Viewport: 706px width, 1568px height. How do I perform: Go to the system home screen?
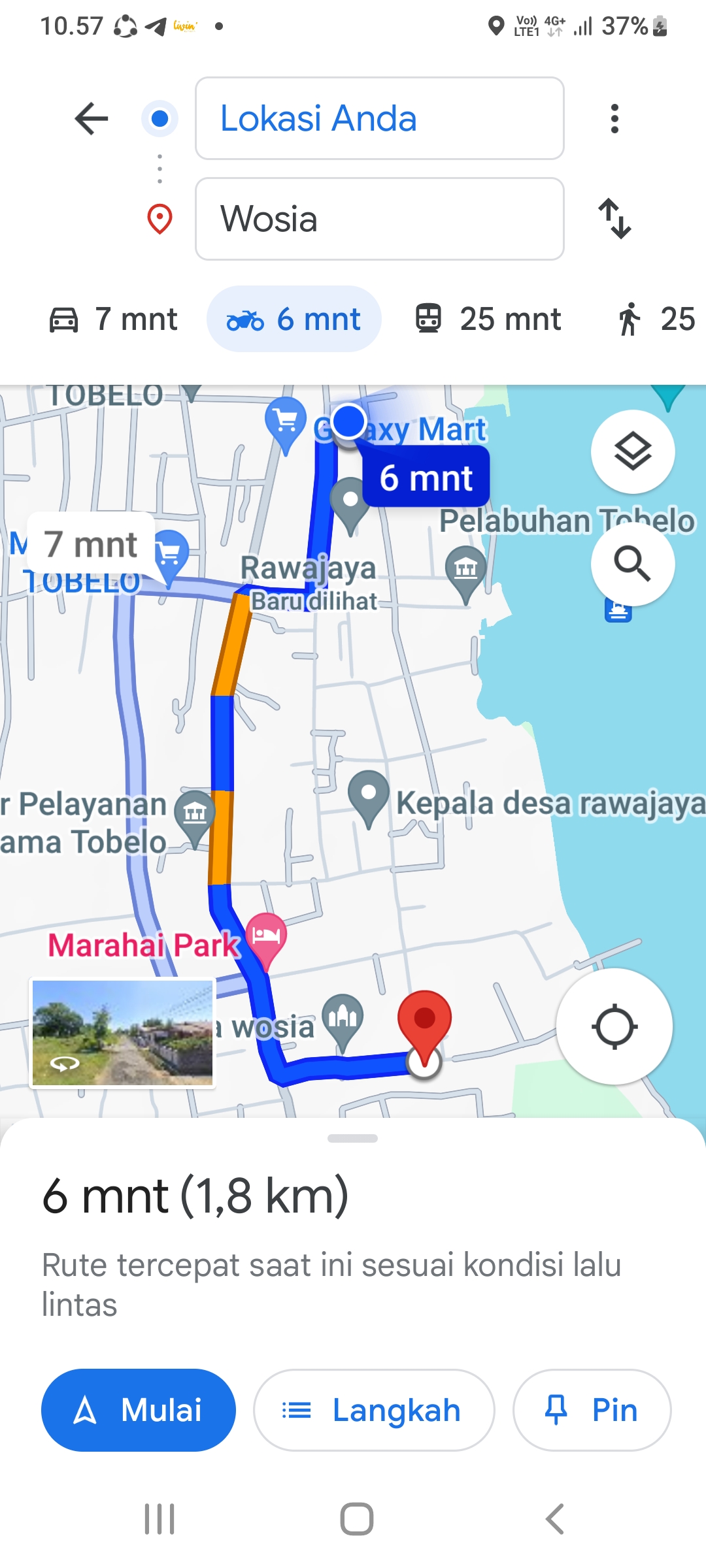click(x=357, y=1519)
